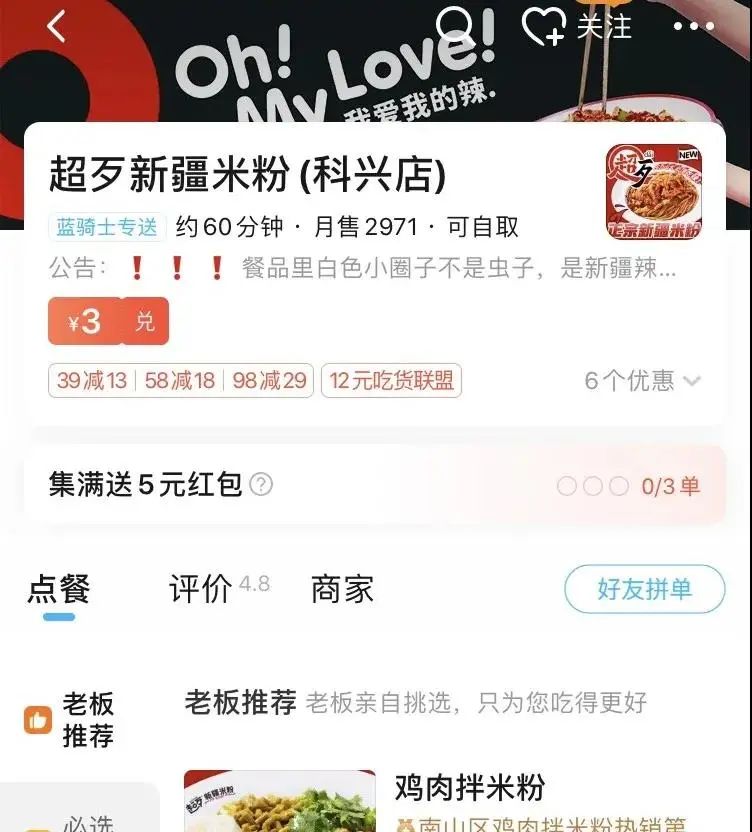
Task: Select the thumbs-up 老板推荐 sidebar icon
Action: 38,714
